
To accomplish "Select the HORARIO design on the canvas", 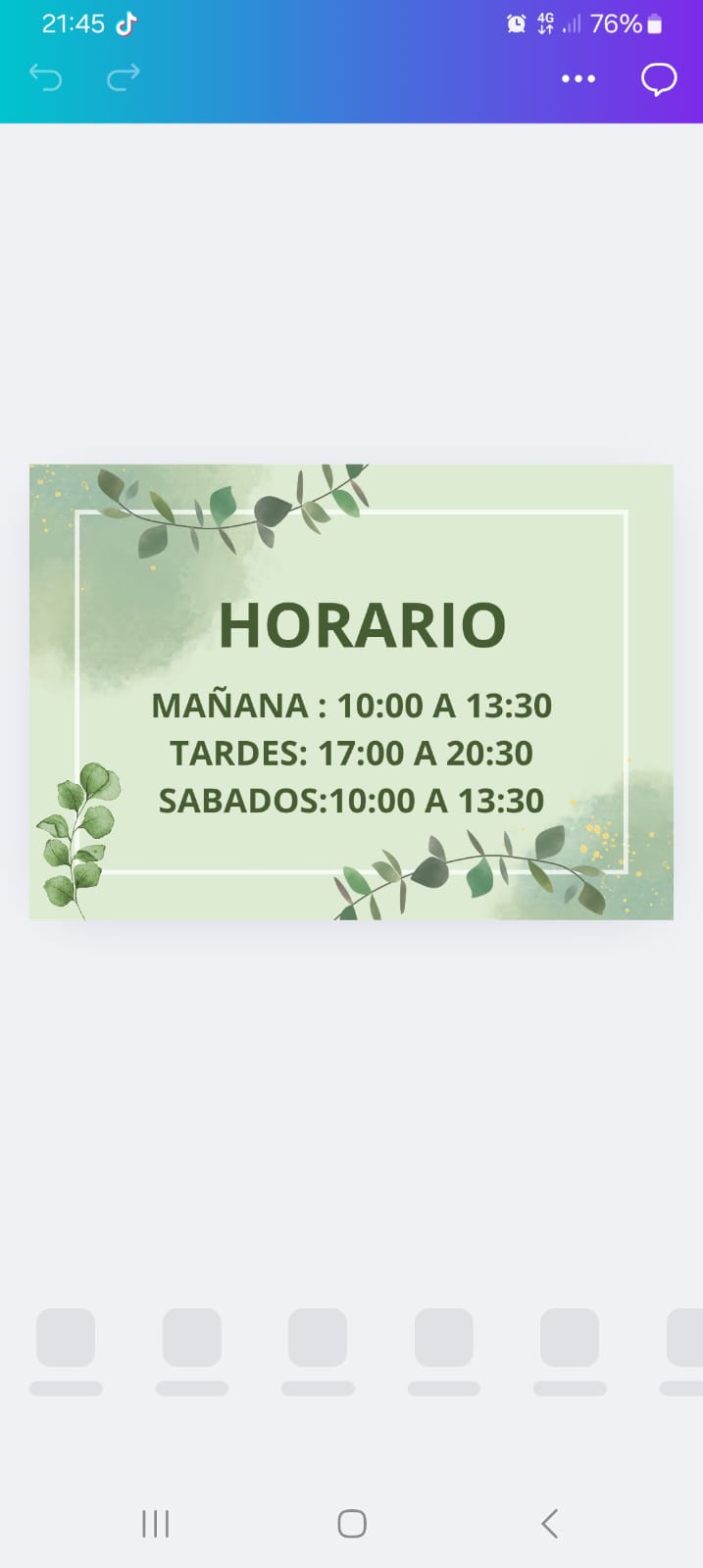I will click(x=351, y=692).
